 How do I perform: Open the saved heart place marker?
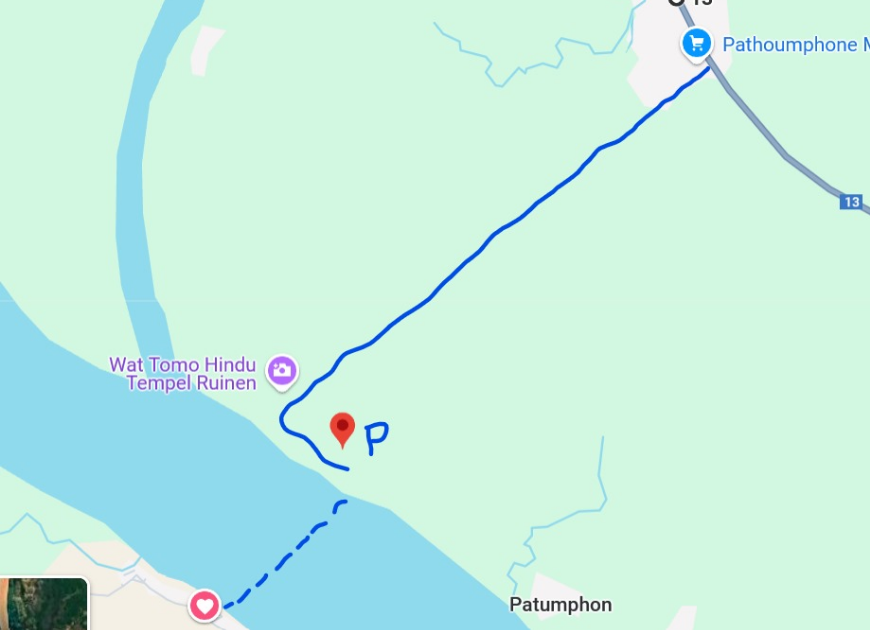tap(205, 605)
